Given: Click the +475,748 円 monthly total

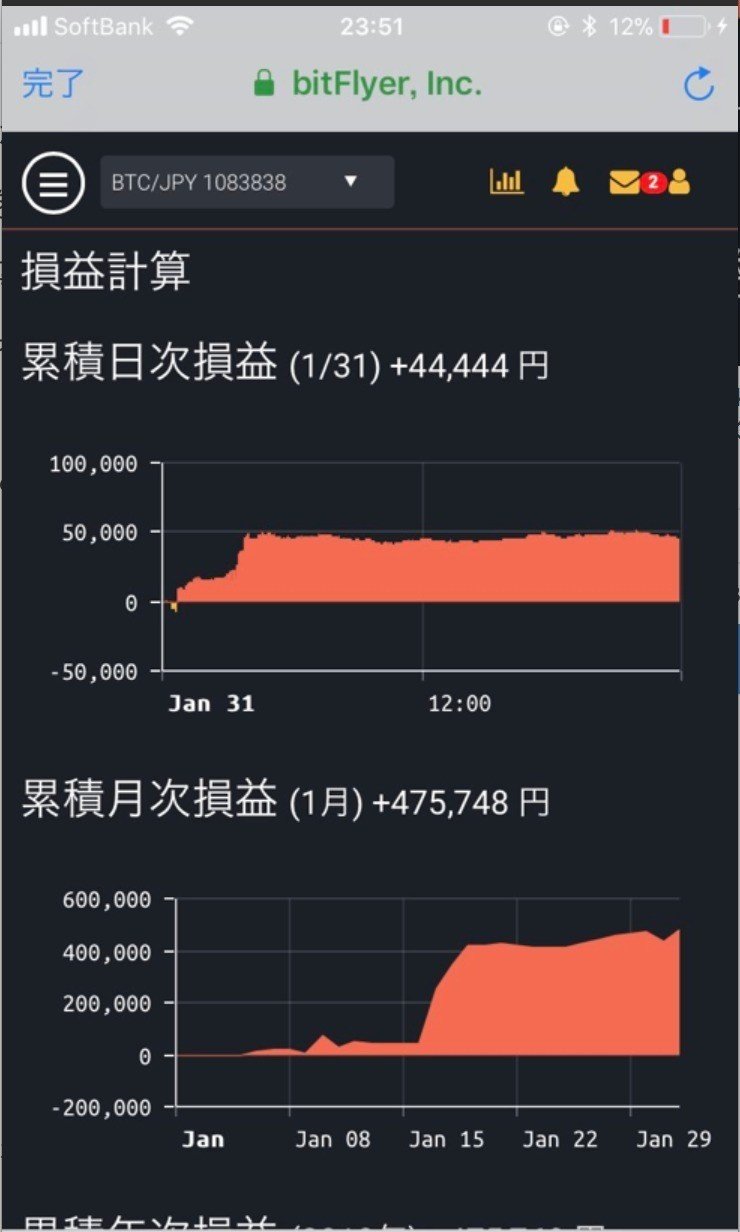Looking at the screenshot, I should click(470, 801).
